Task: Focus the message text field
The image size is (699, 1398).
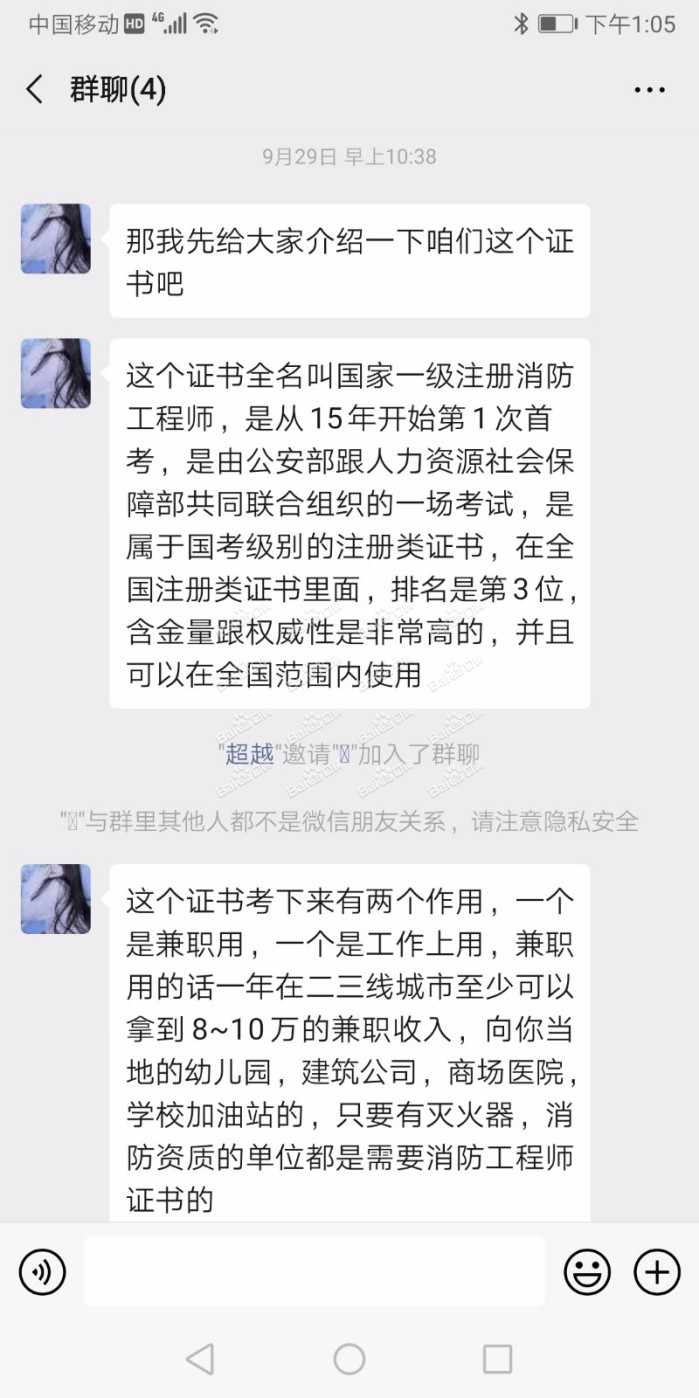Action: pos(314,1272)
